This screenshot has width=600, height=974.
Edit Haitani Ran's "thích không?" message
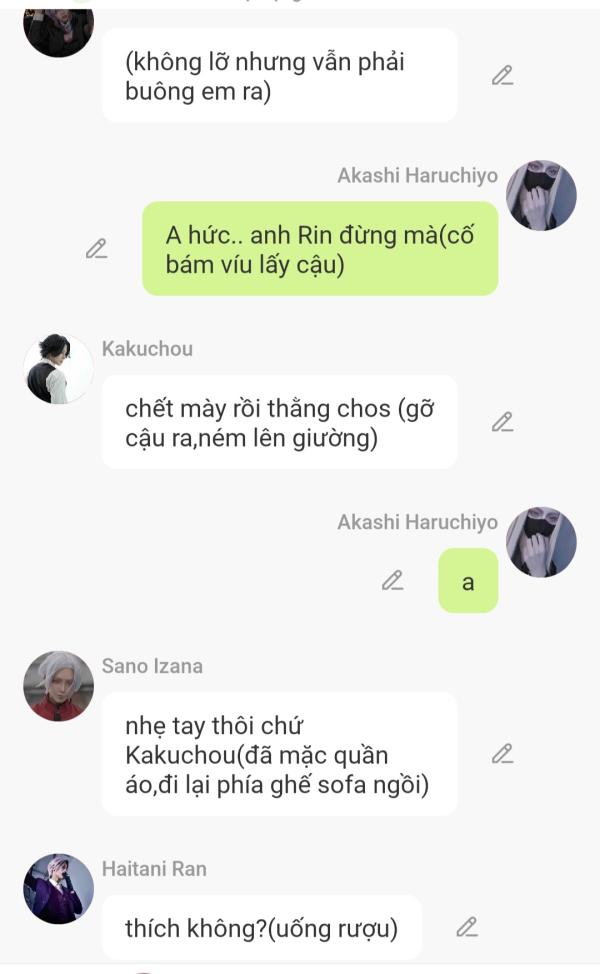[467, 927]
